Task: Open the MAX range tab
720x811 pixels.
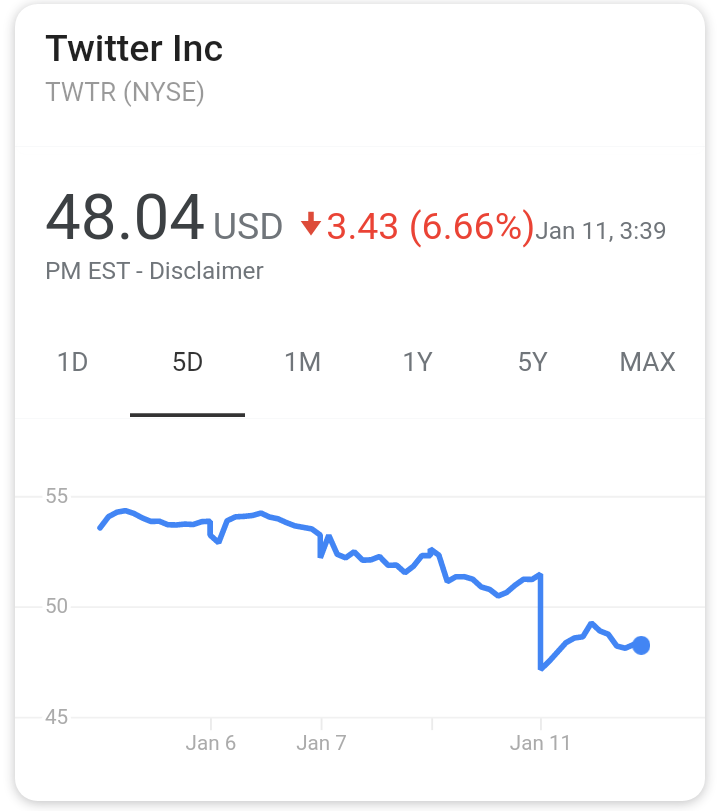Action: [647, 362]
